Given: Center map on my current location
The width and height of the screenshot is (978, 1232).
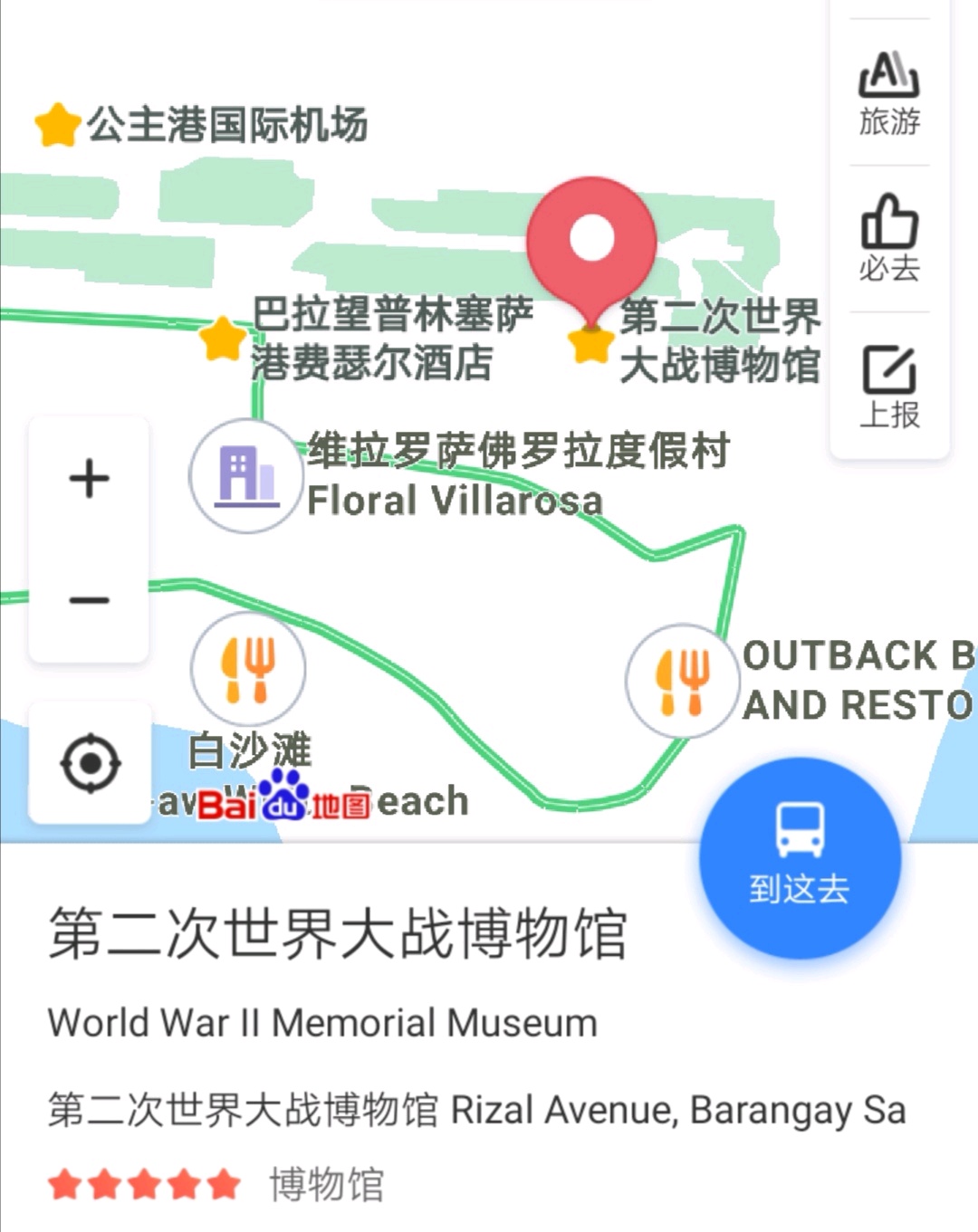Looking at the screenshot, I should 90,763.
